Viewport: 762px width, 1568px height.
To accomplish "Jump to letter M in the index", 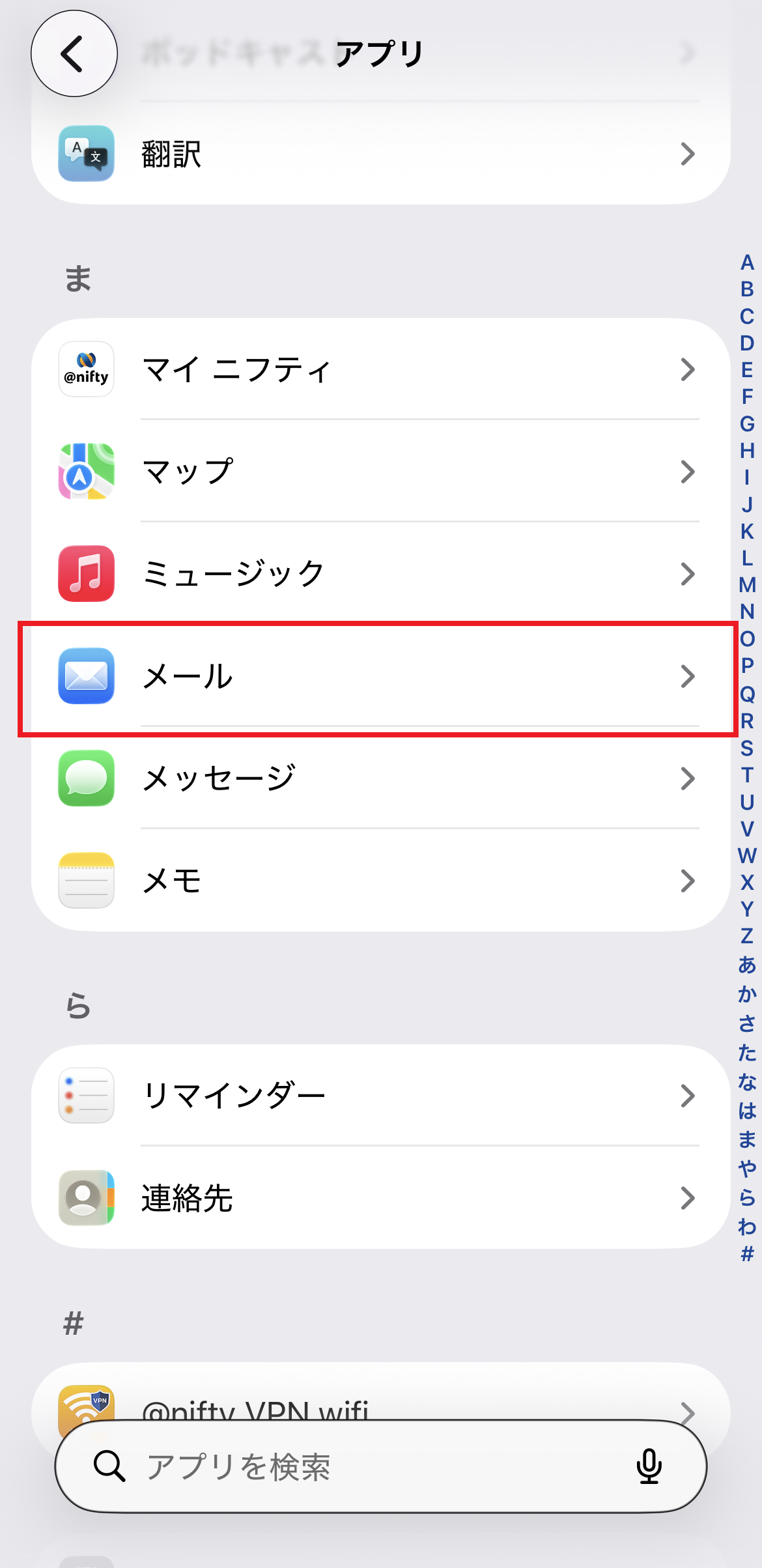I will click(747, 585).
